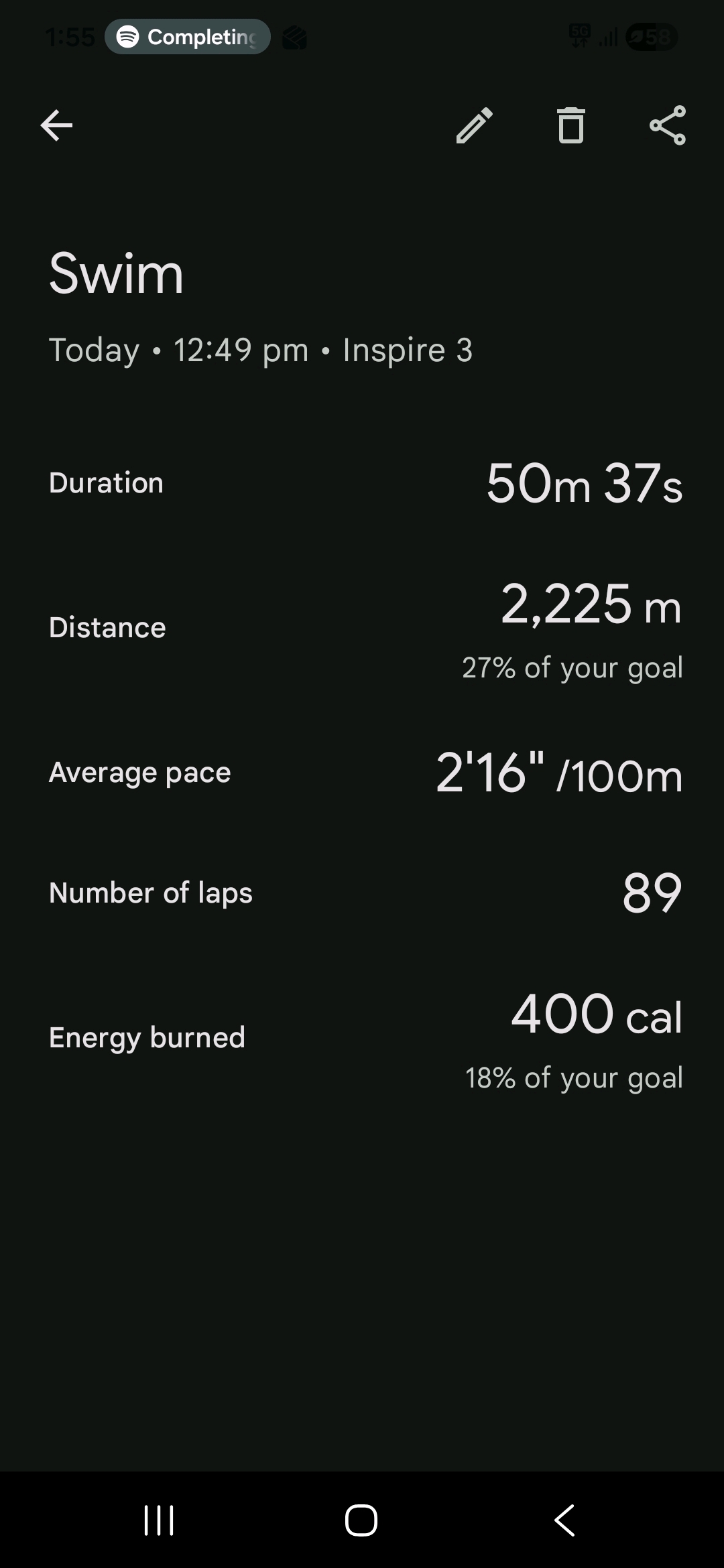
Task: Delete this swim entry via trash icon
Action: point(571,125)
